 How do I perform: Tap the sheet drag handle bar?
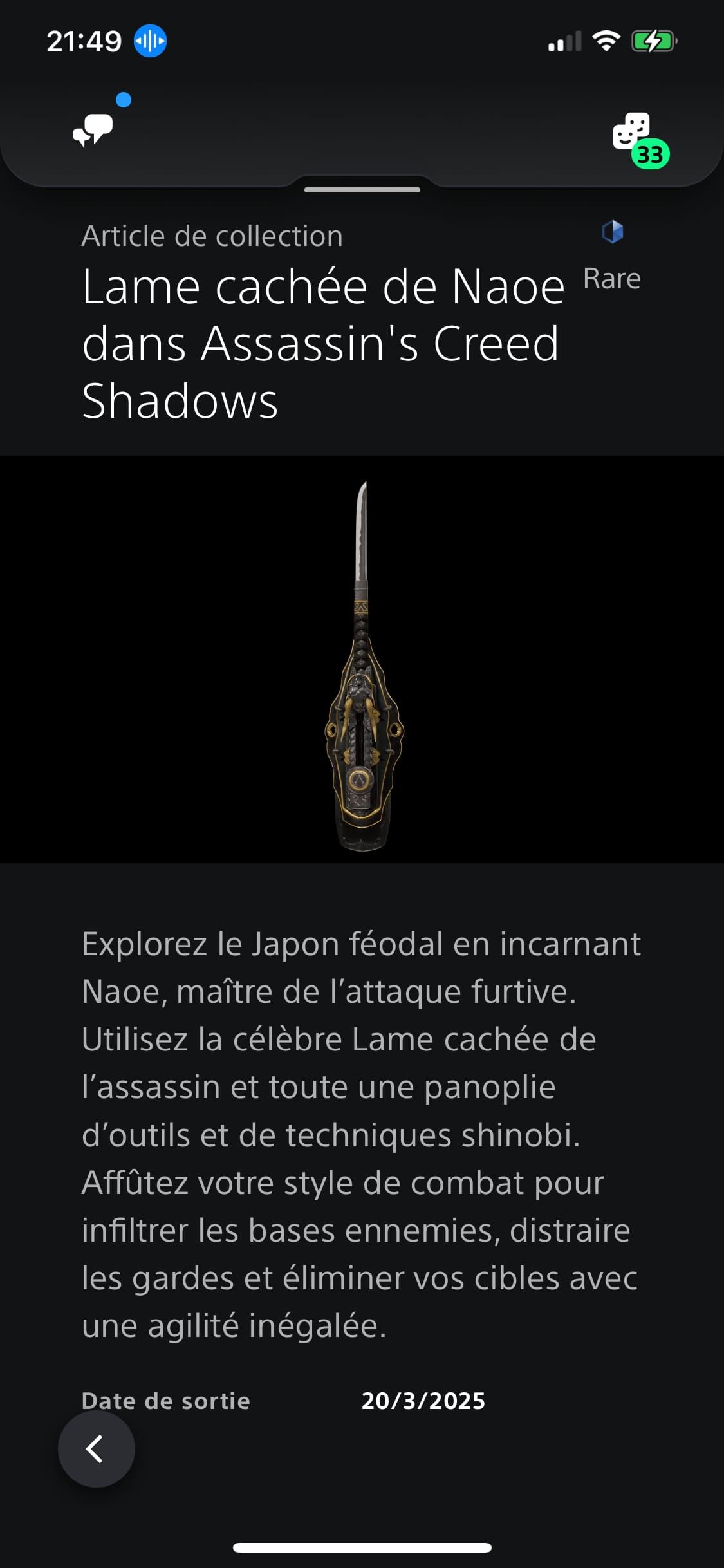pyautogui.click(x=362, y=190)
